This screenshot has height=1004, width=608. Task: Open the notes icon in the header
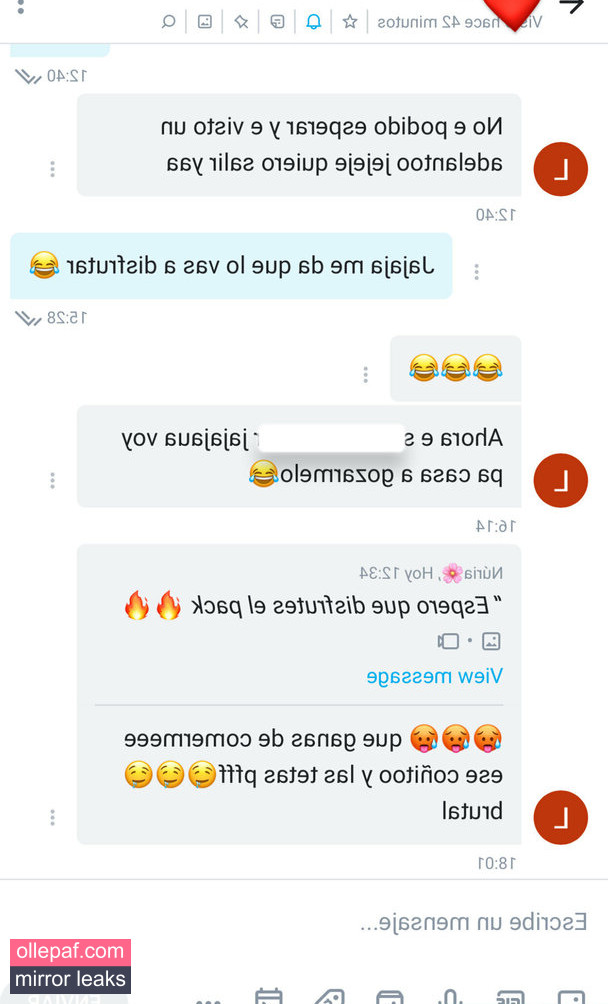point(277,22)
